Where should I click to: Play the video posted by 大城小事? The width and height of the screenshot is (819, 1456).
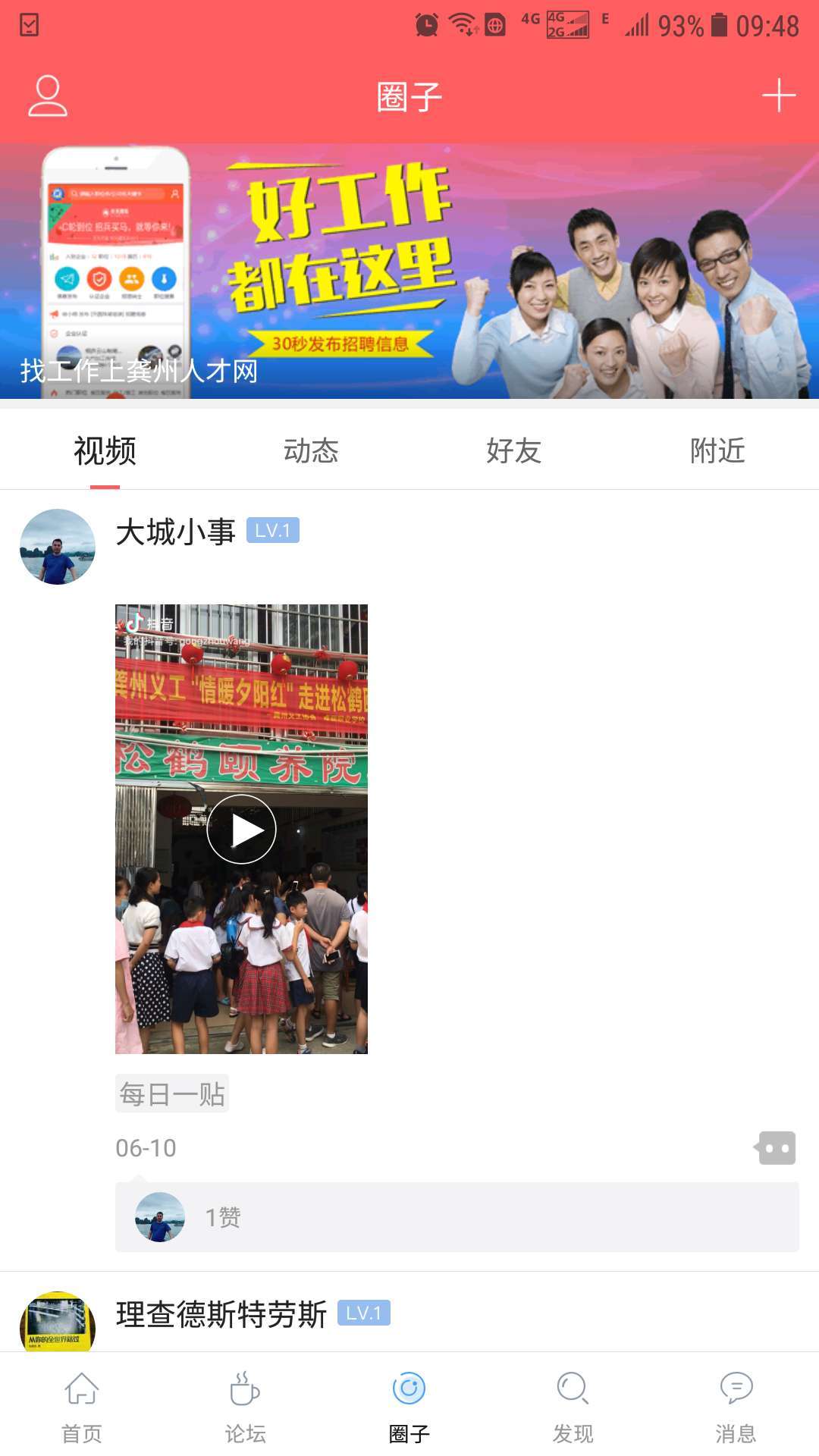click(x=241, y=829)
